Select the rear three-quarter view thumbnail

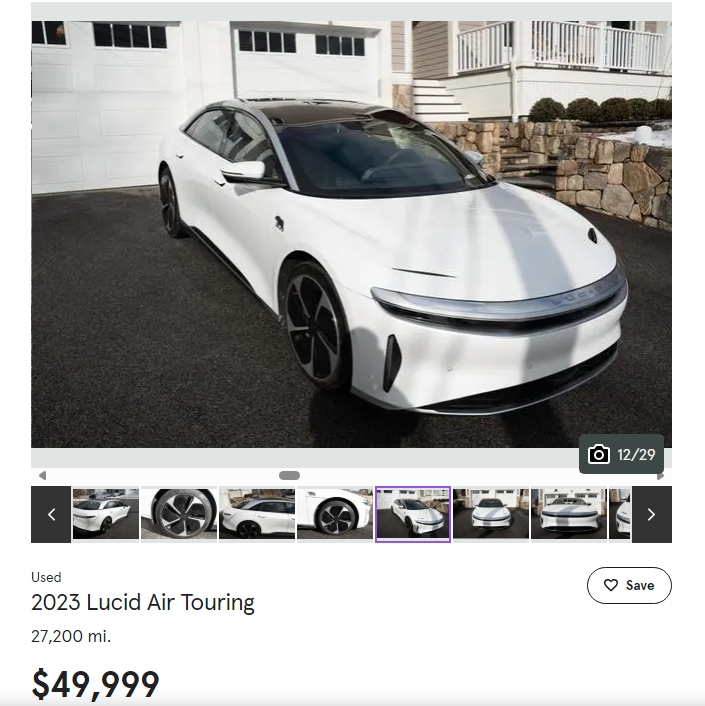(x=105, y=514)
